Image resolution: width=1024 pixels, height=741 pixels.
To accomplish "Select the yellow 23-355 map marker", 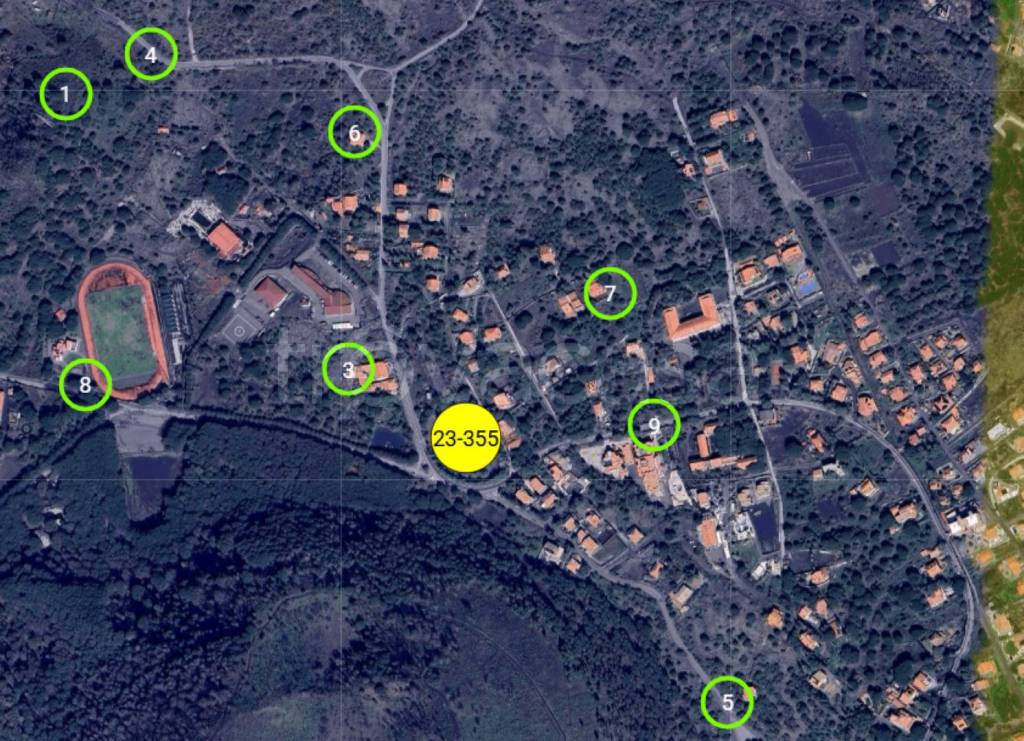I will pos(466,437).
